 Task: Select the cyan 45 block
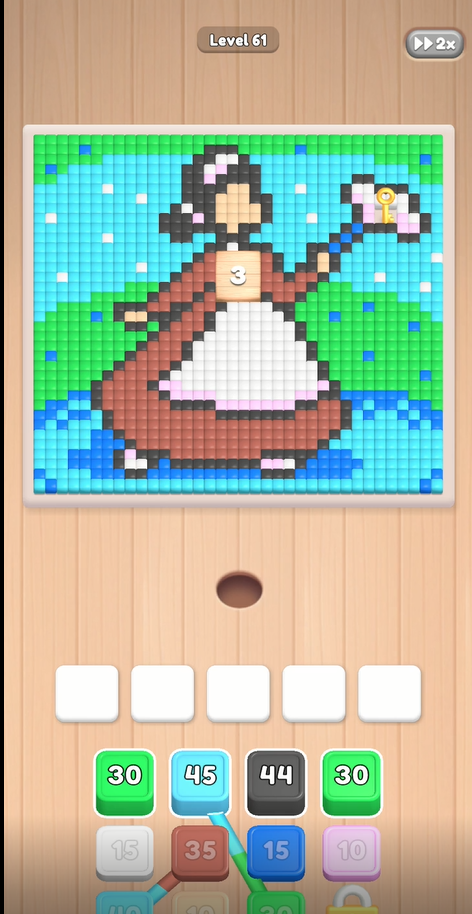pyautogui.click(x=200, y=782)
